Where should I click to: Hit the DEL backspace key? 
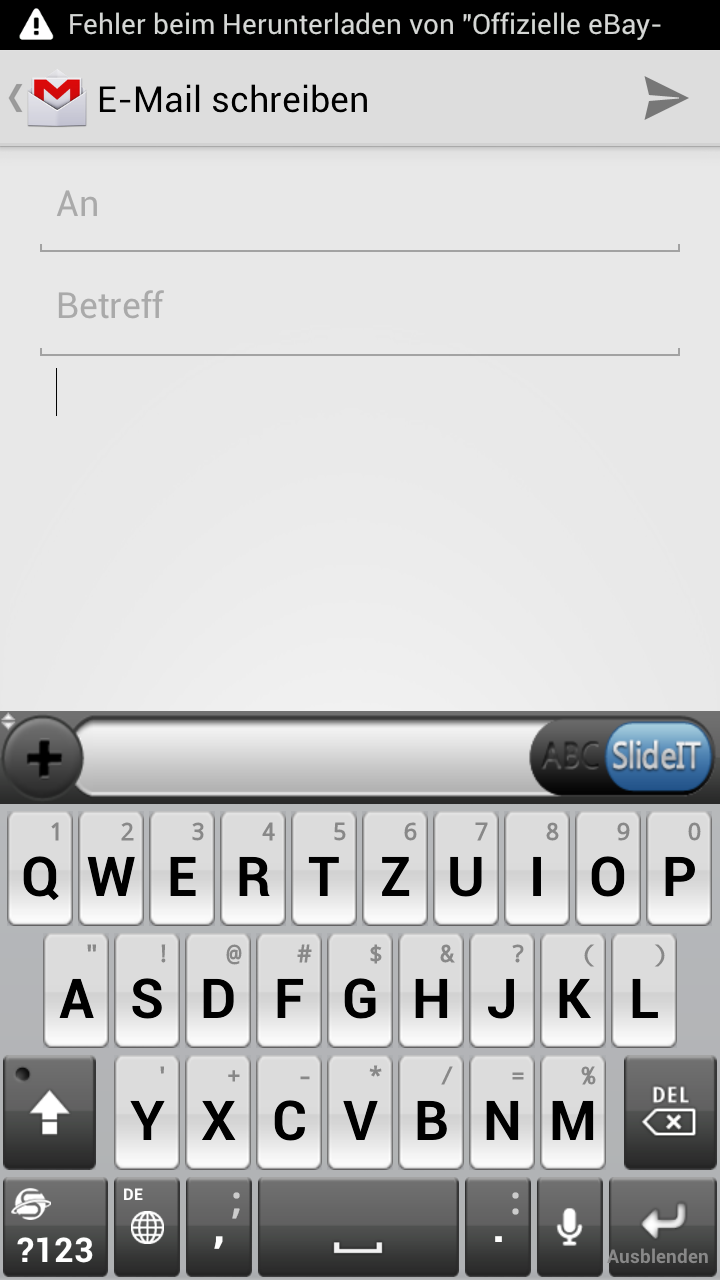tap(670, 1113)
